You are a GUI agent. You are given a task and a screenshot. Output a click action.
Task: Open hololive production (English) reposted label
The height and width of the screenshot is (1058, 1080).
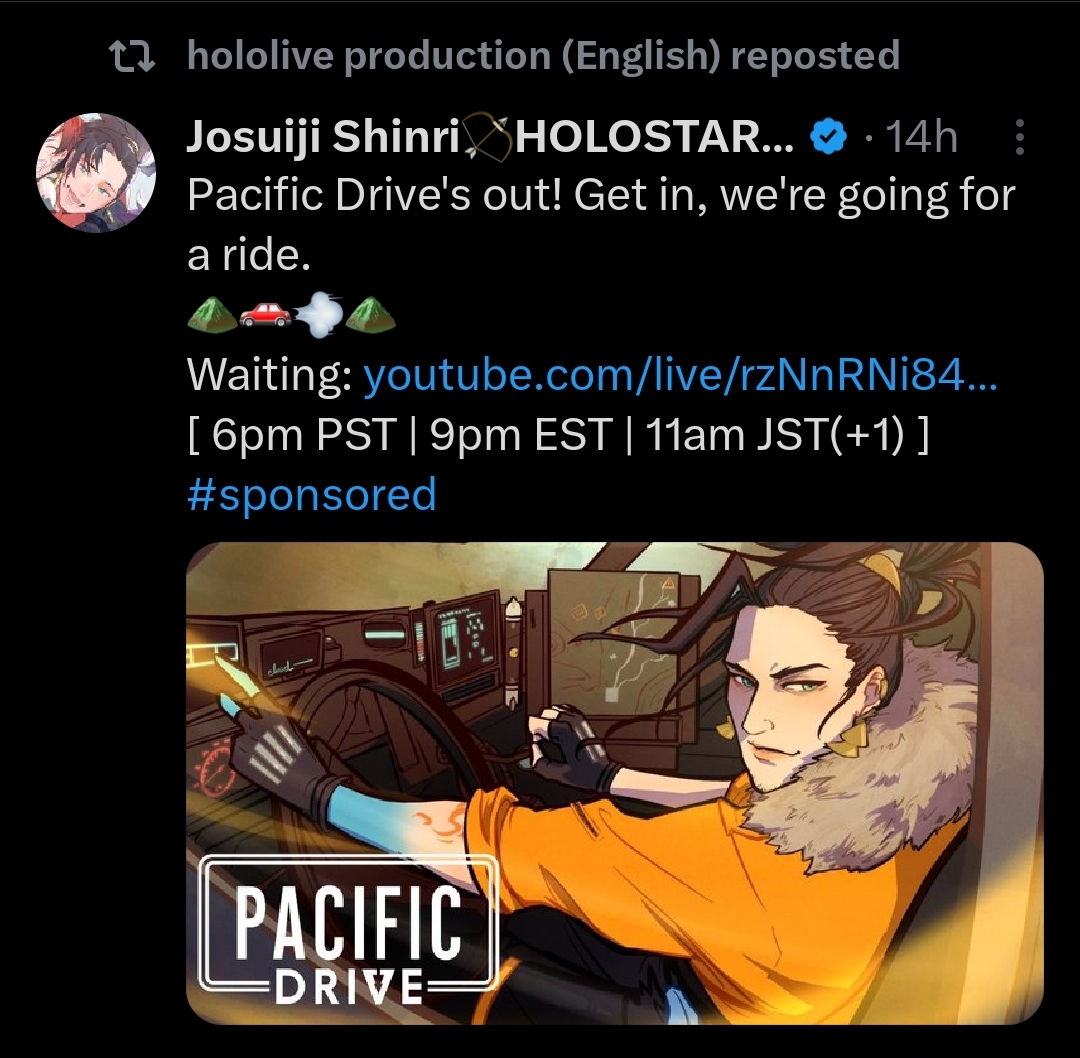pos(543,56)
